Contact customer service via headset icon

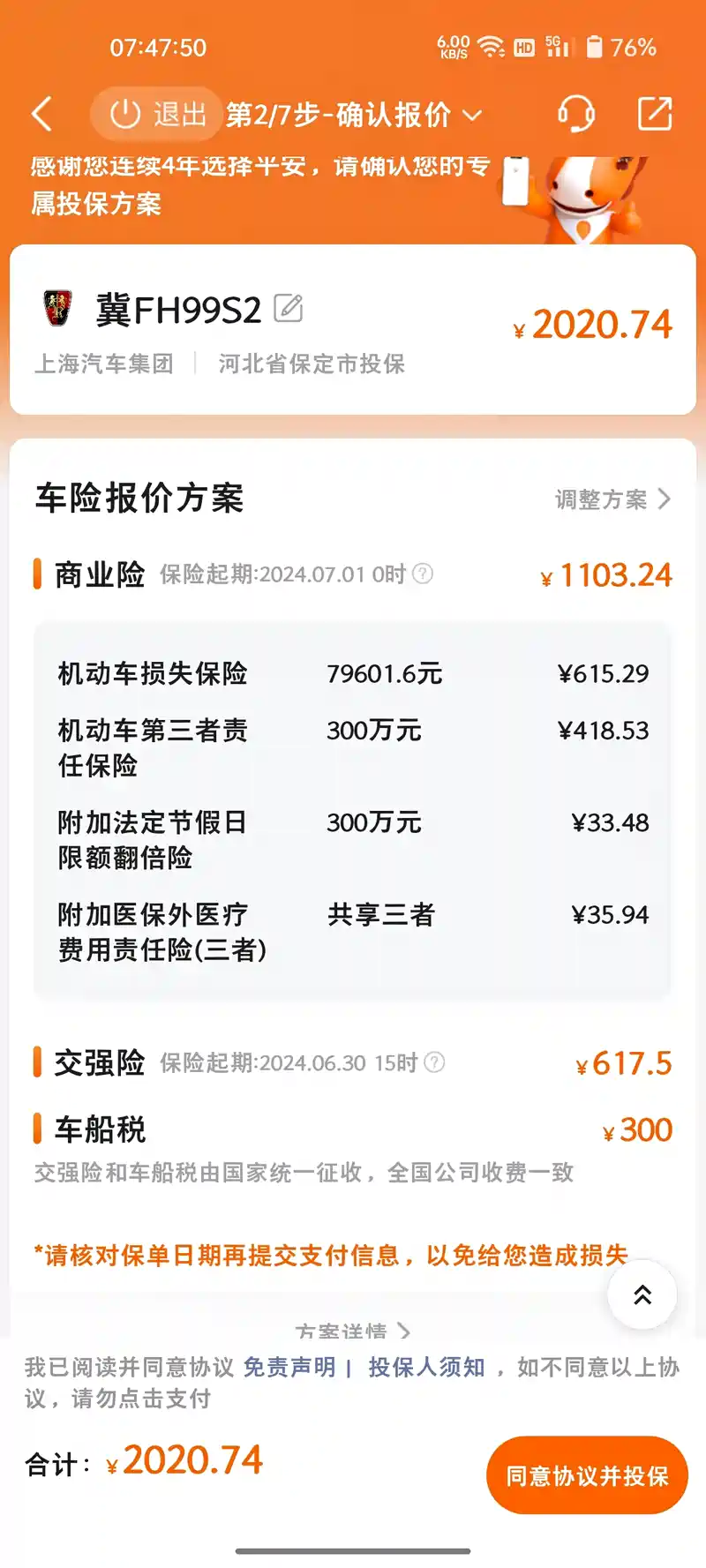[x=575, y=114]
